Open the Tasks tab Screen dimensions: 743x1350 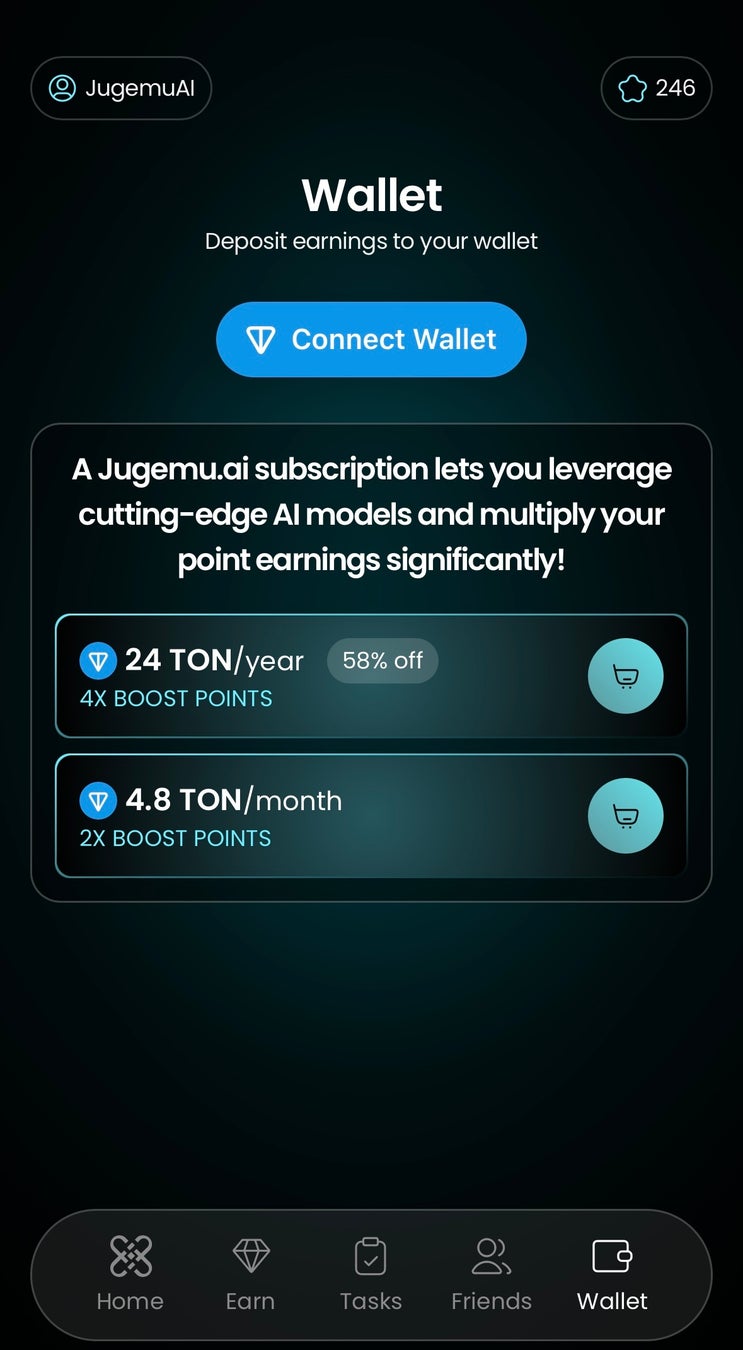click(x=370, y=1274)
